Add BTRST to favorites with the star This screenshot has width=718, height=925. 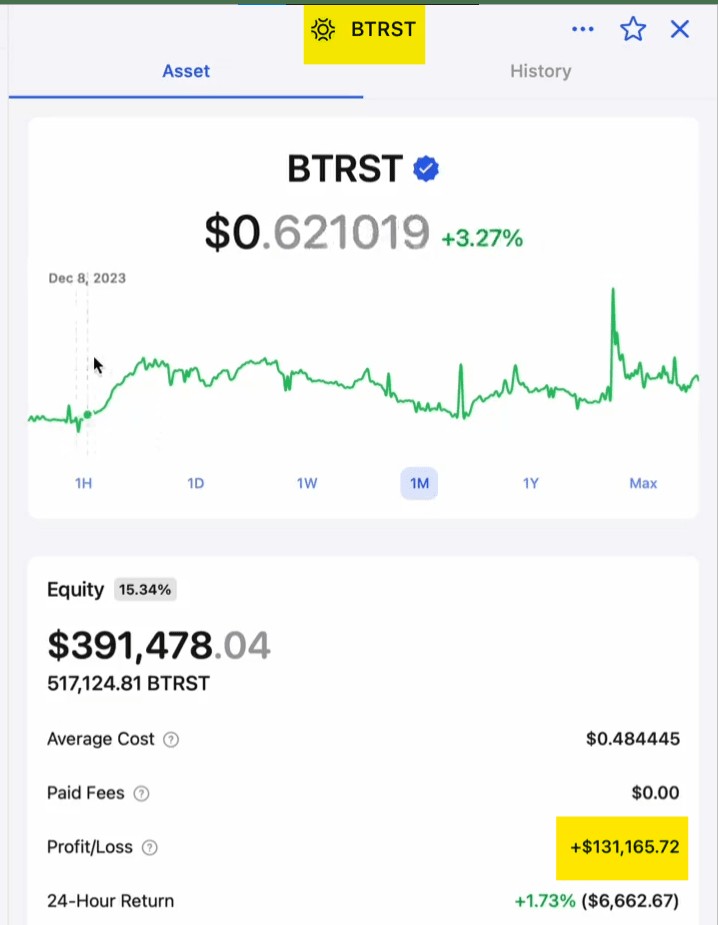point(633,29)
